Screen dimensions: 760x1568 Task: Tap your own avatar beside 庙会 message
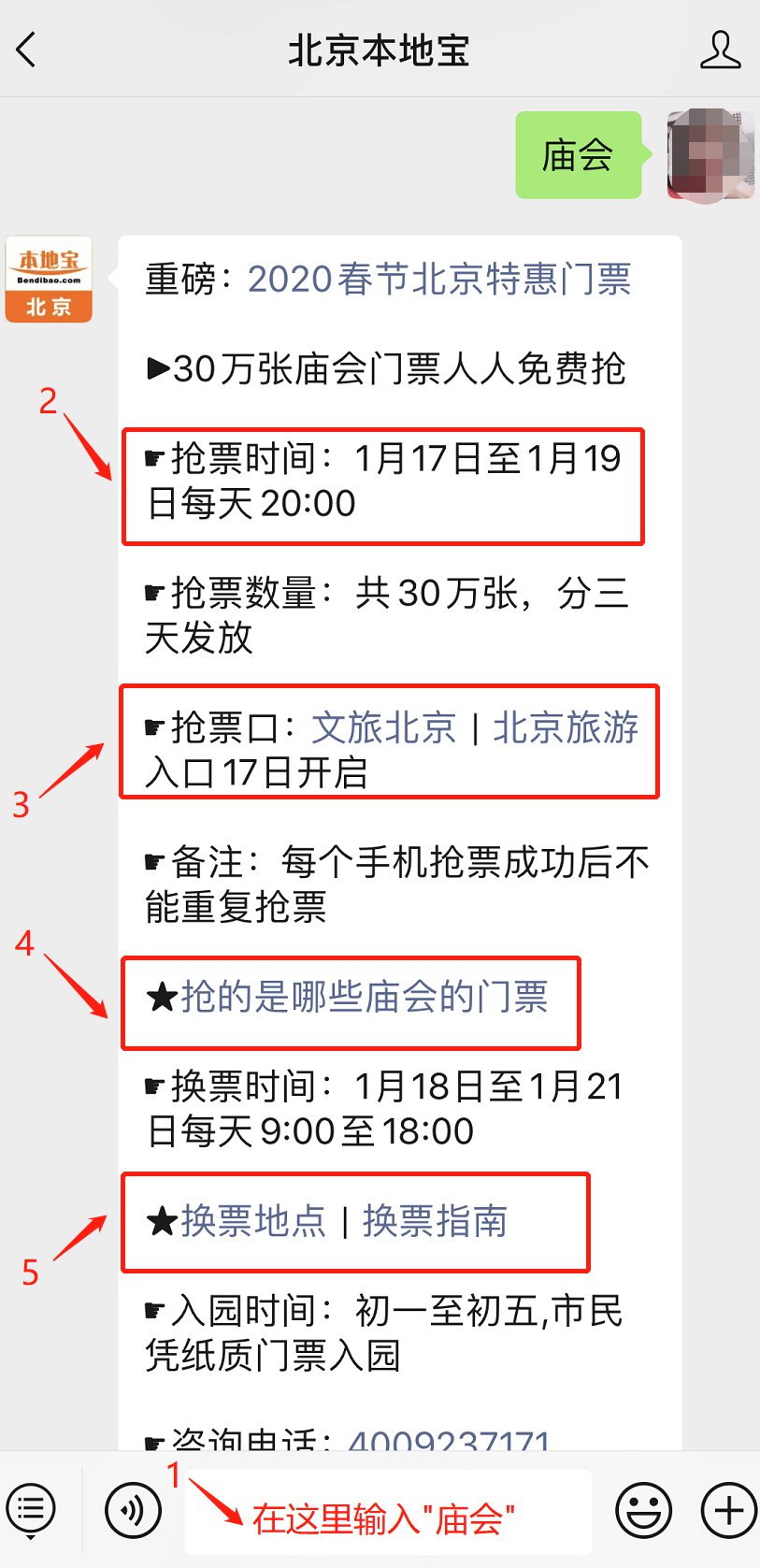tap(710, 154)
